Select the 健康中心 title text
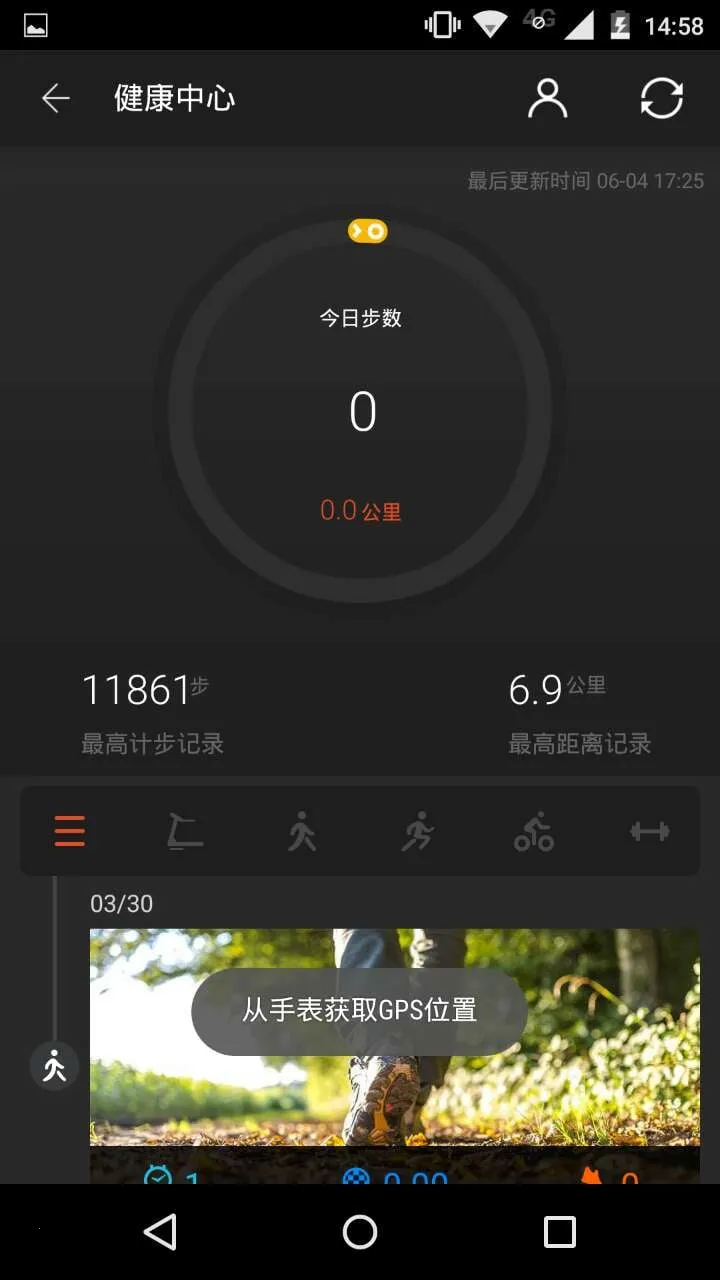This screenshot has height=1280, width=720. (174, 98)
